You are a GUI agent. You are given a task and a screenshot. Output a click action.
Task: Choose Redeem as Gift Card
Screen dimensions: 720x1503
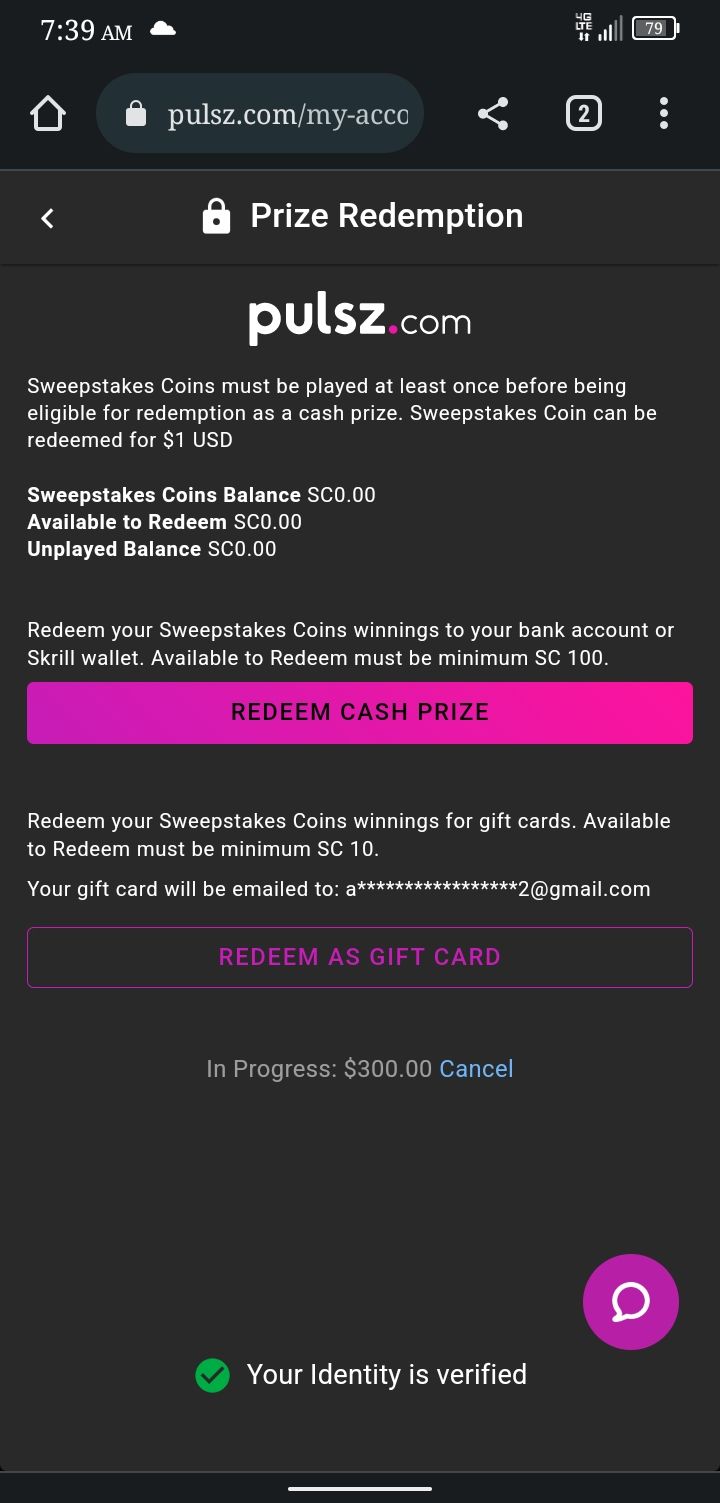pos(360,957)
